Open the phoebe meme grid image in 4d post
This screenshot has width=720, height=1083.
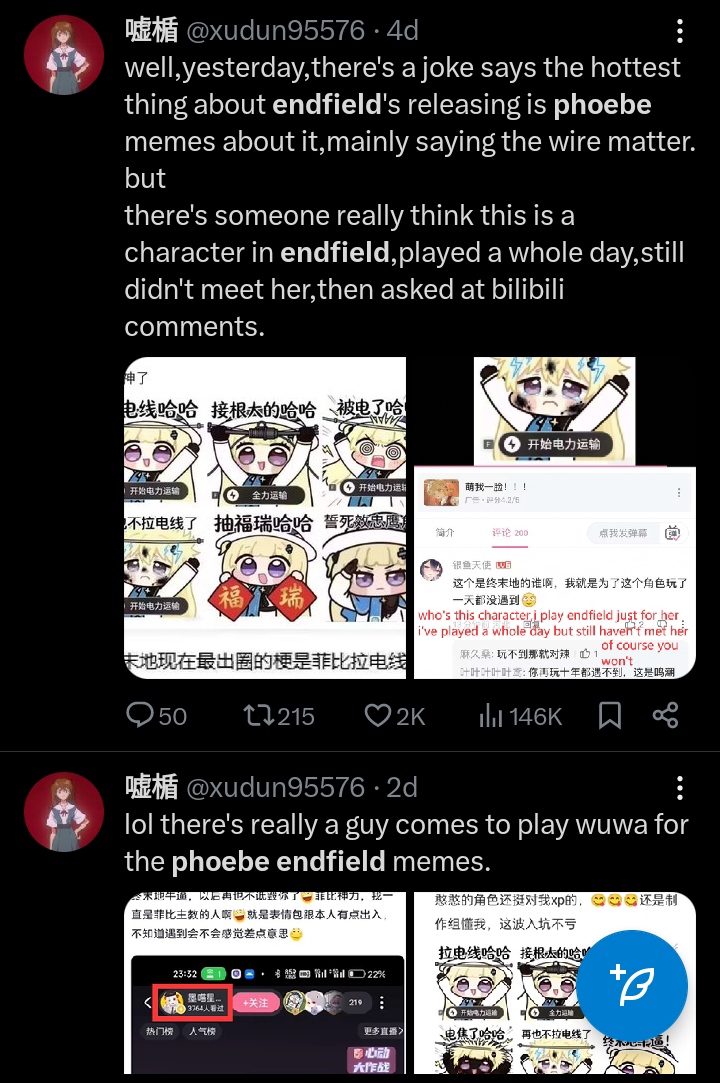tap(265, 518)
